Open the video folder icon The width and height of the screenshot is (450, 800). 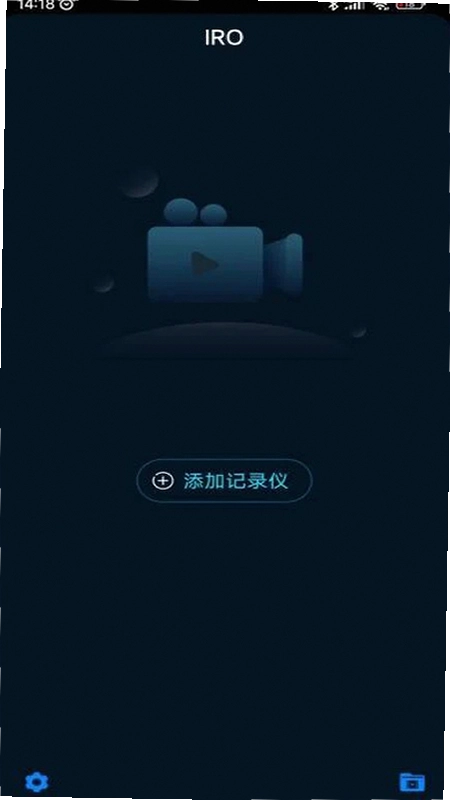pos(412,782)
